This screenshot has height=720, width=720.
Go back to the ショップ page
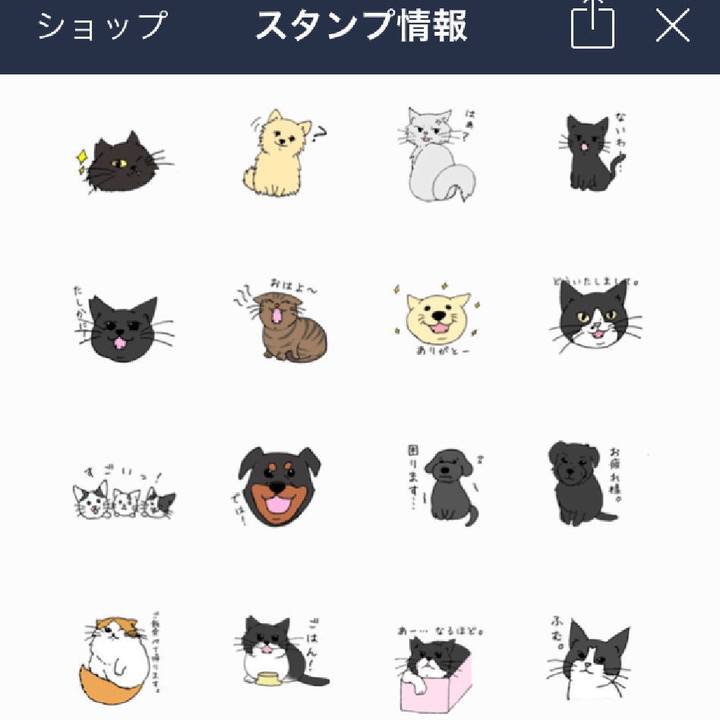(101, 27)
